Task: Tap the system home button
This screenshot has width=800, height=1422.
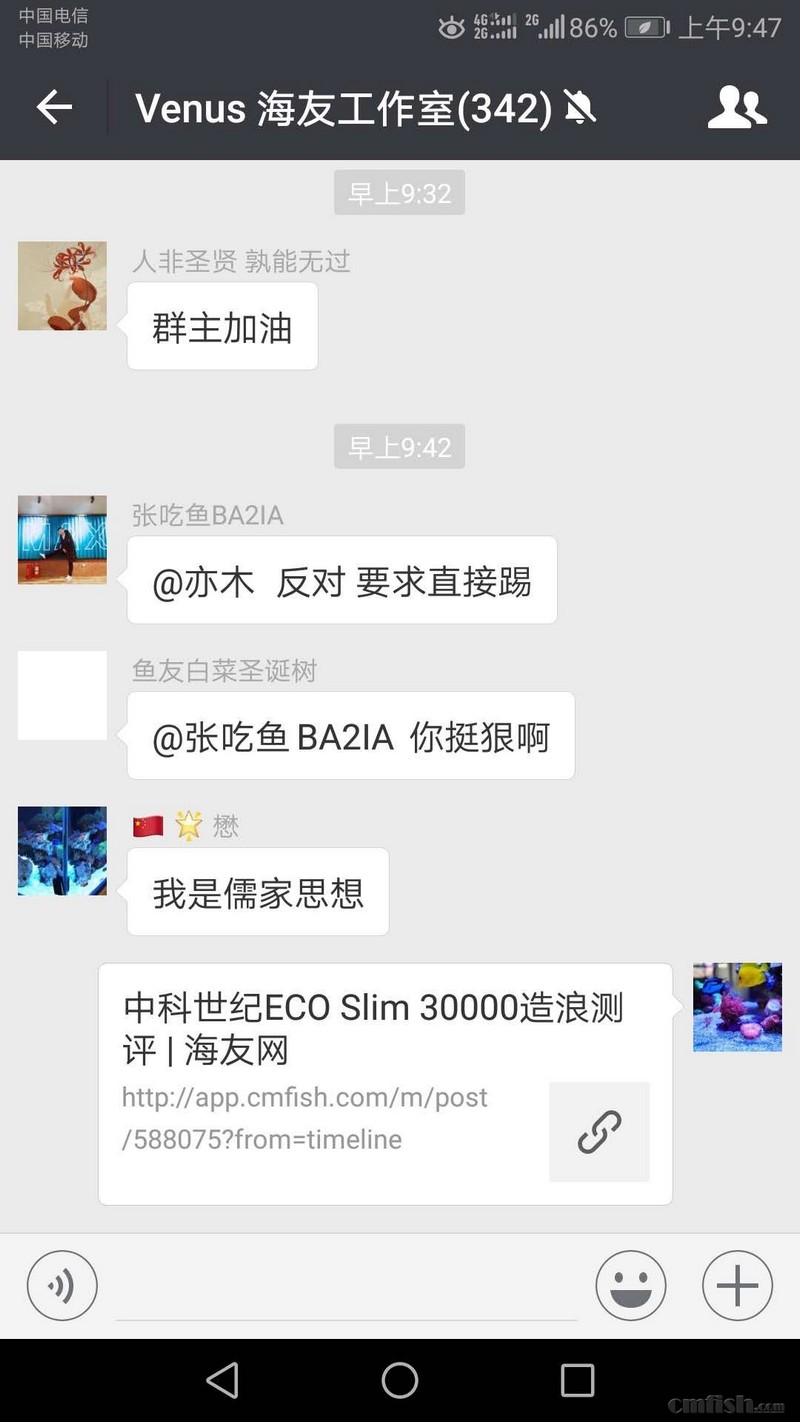Action: [x=399, y=1381]
